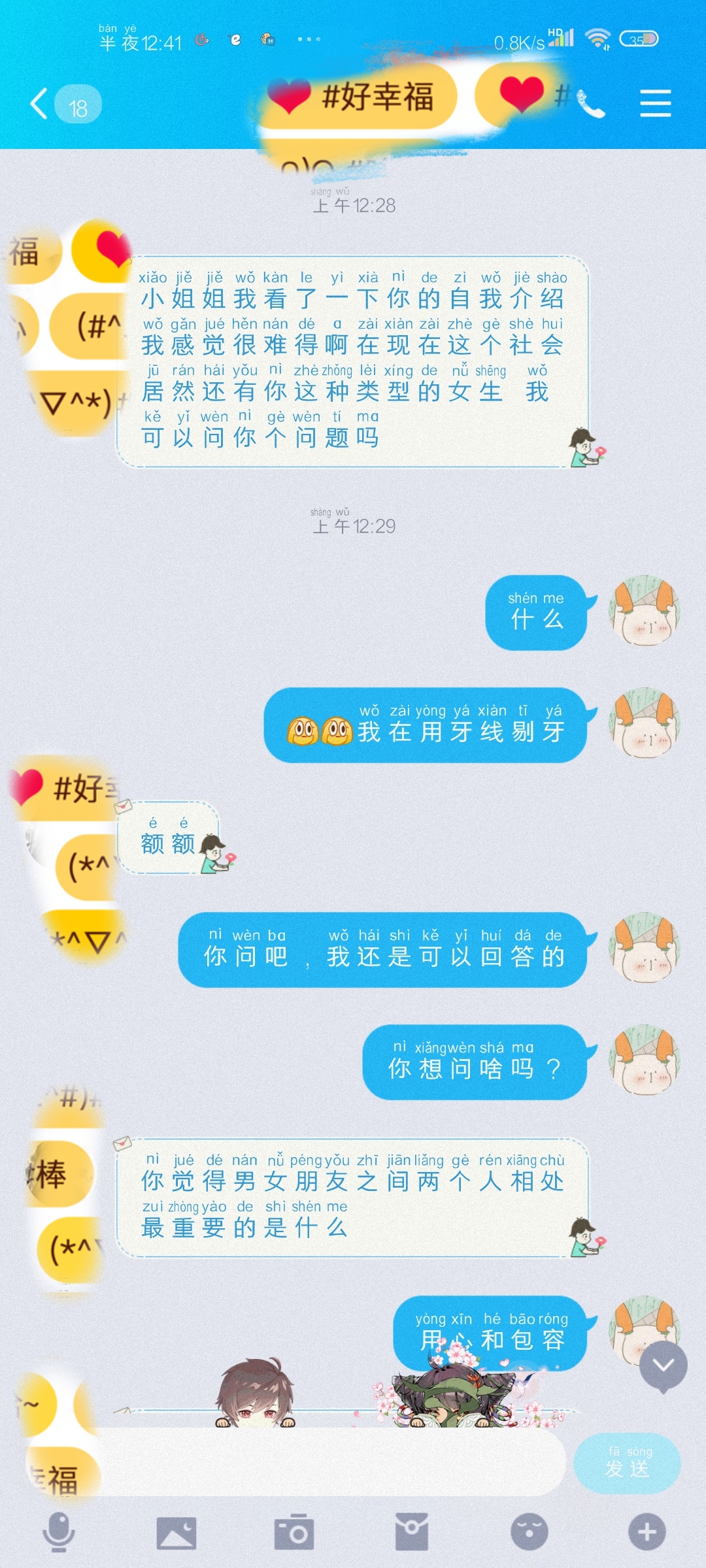
Task: Open the photo gallery picker
Action: [x=176, y=1533]
